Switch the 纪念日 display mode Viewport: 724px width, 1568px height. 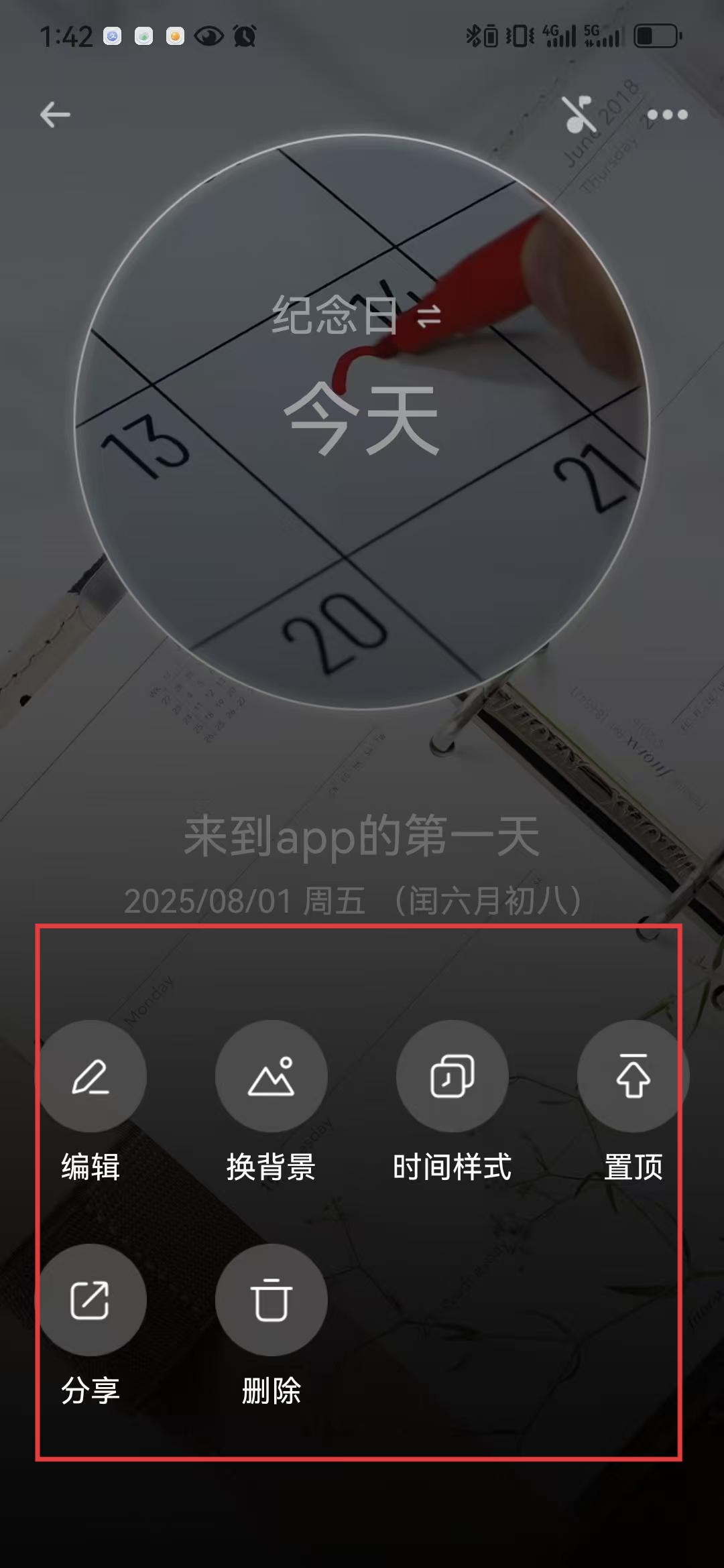[356, 315]
